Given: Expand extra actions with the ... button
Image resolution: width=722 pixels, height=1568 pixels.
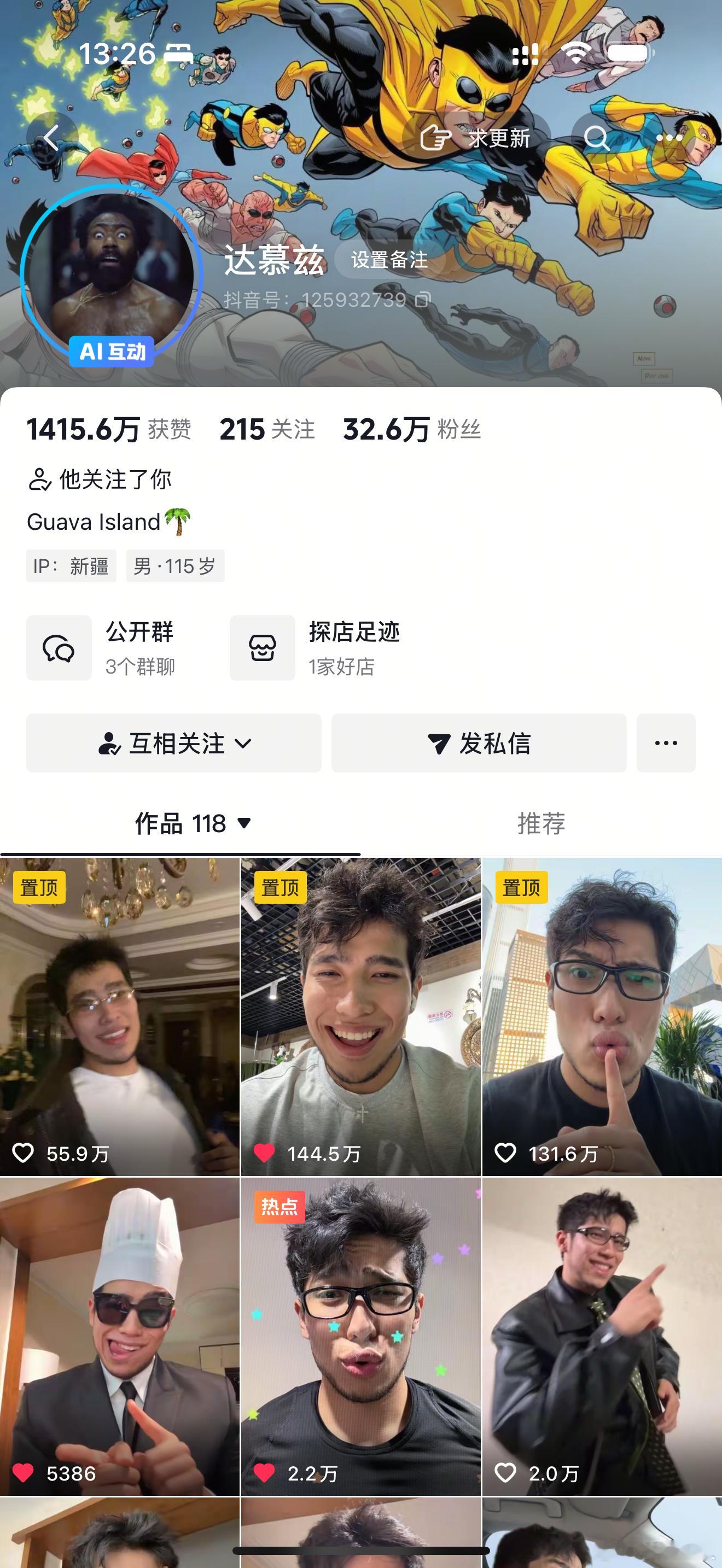Looking at the screenshot, I should 665,742.
